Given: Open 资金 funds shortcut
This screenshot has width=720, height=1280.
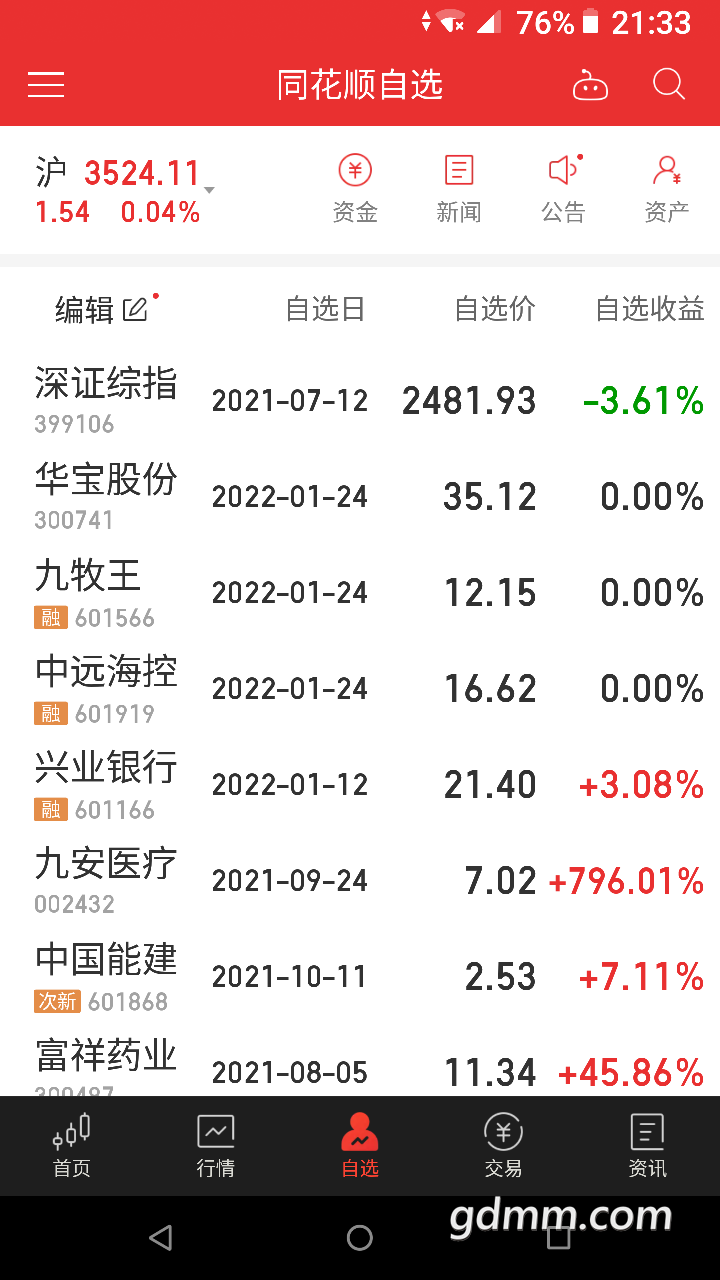Looking at the screenshot, I should [355, 189].
